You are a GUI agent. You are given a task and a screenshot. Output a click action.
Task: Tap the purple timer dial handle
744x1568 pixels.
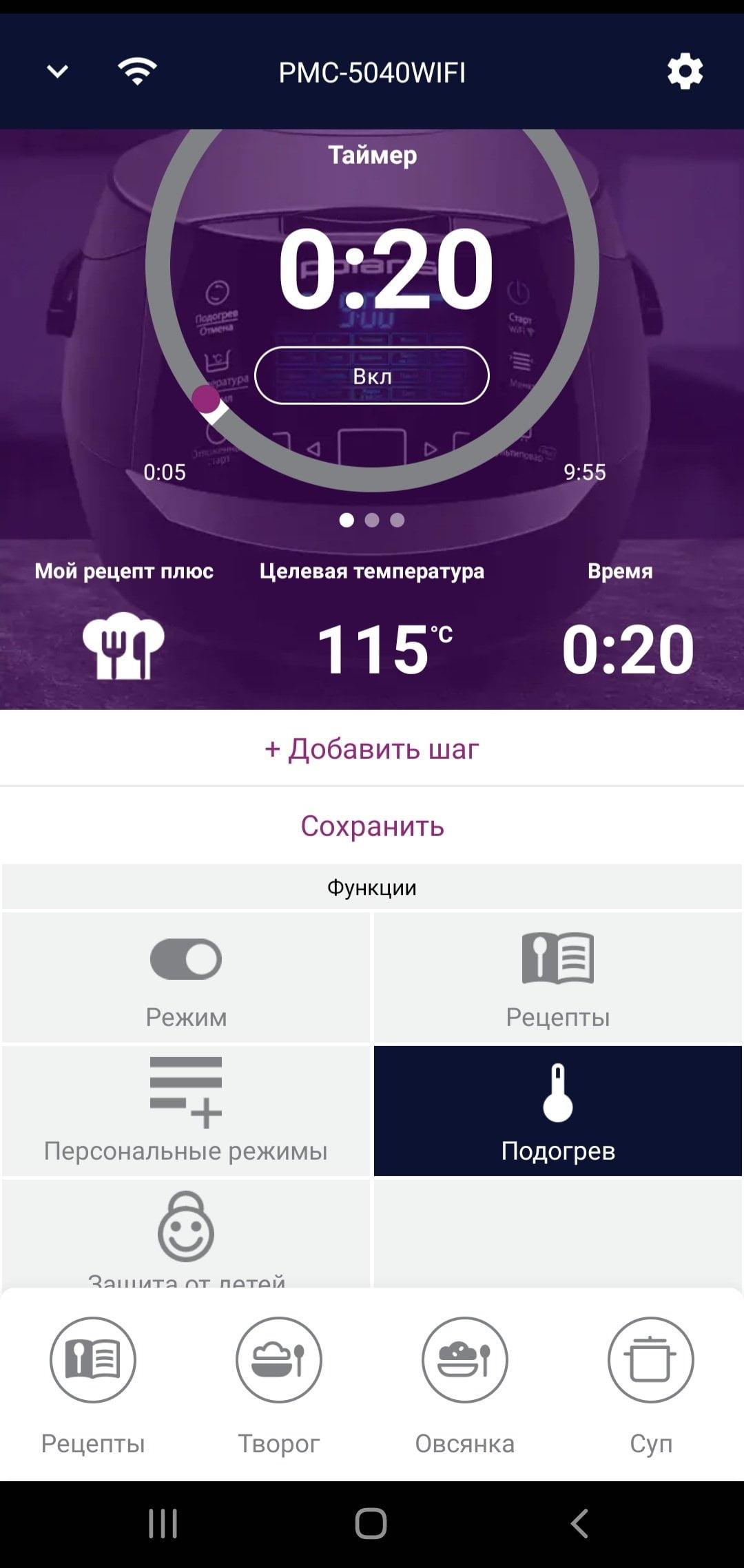(205, 399)
